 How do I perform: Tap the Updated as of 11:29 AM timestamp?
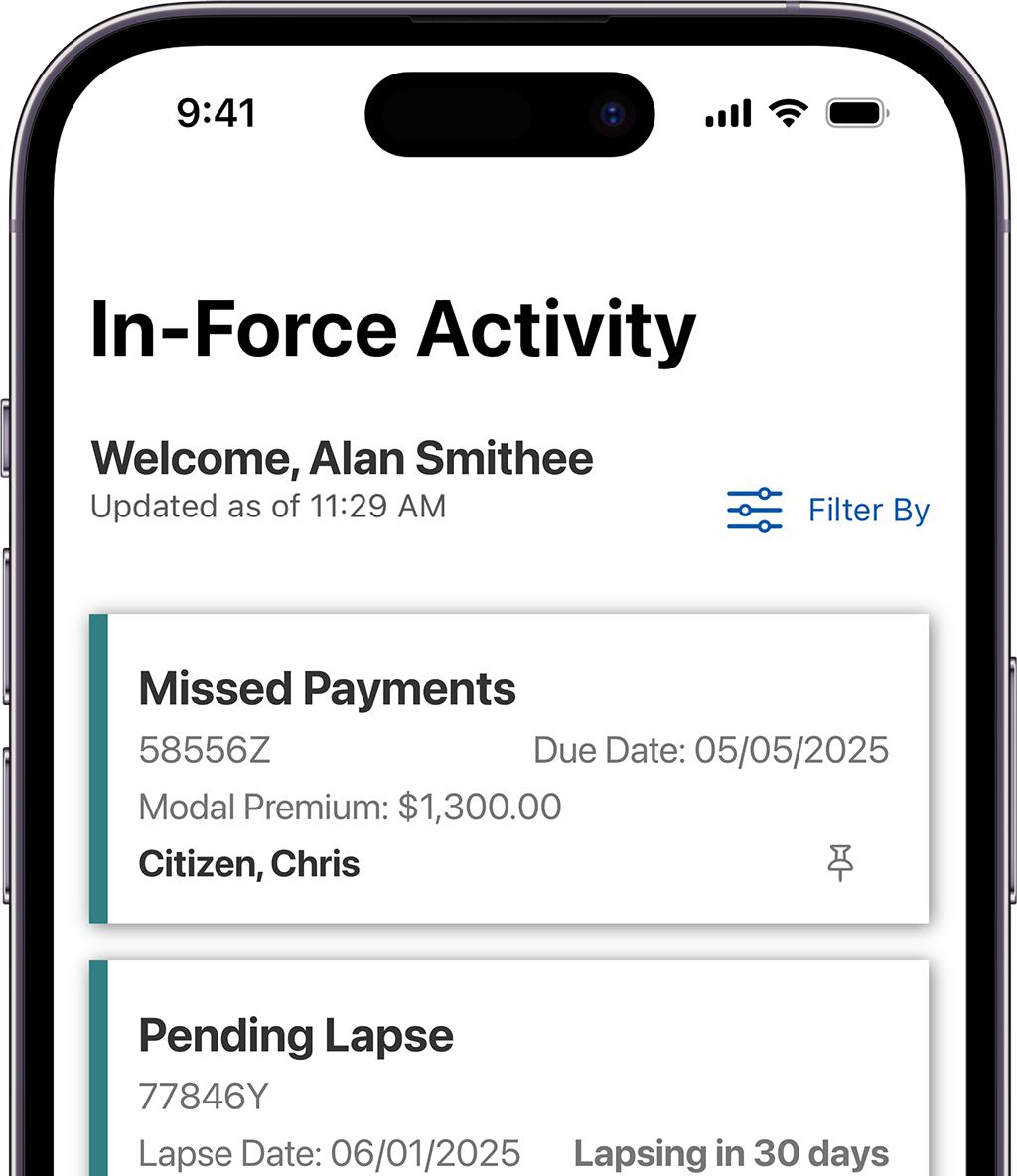(268, 507)
